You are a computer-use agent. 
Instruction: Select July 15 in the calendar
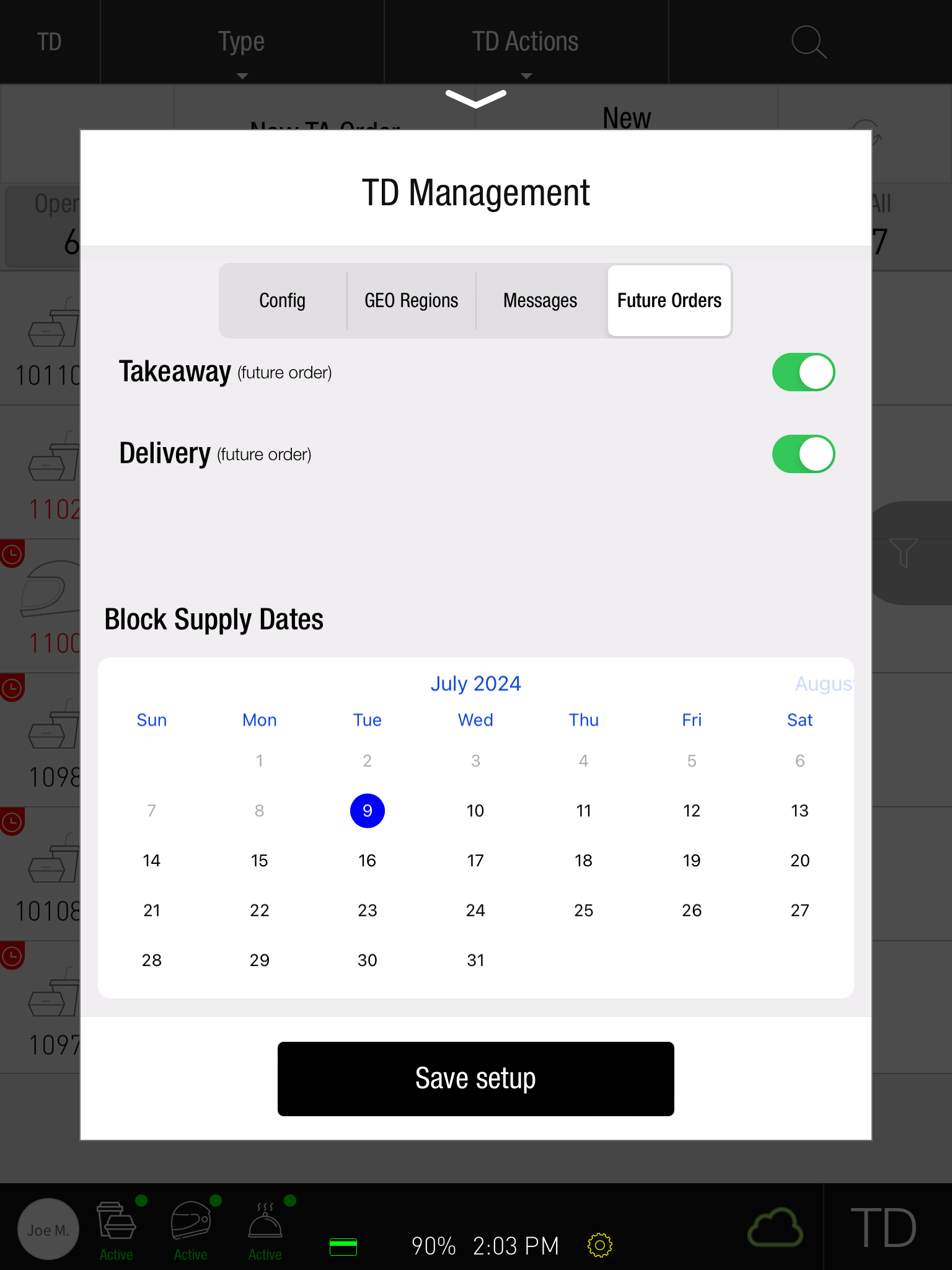259,860
